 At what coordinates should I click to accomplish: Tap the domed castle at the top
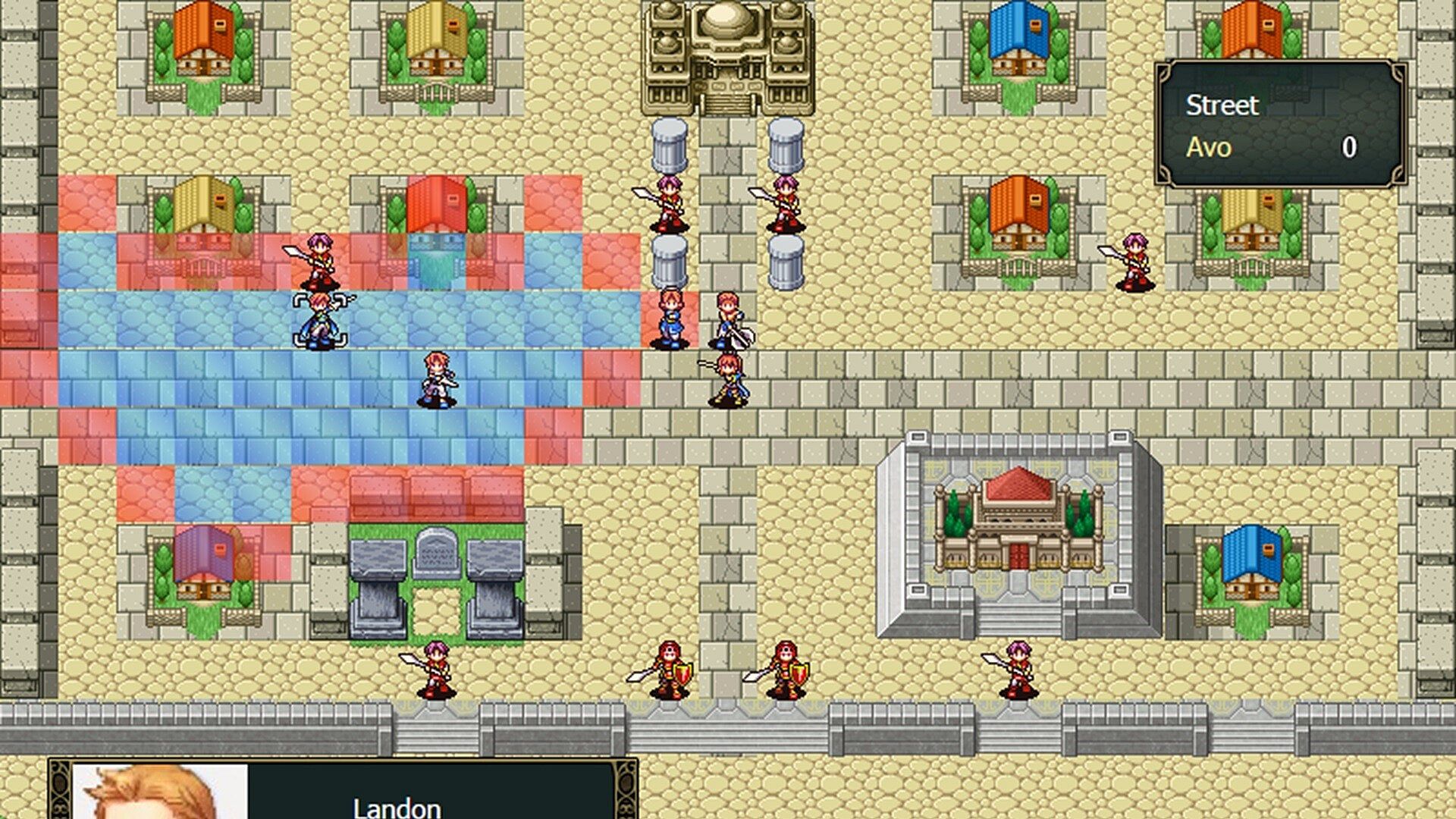pos(728,59)
